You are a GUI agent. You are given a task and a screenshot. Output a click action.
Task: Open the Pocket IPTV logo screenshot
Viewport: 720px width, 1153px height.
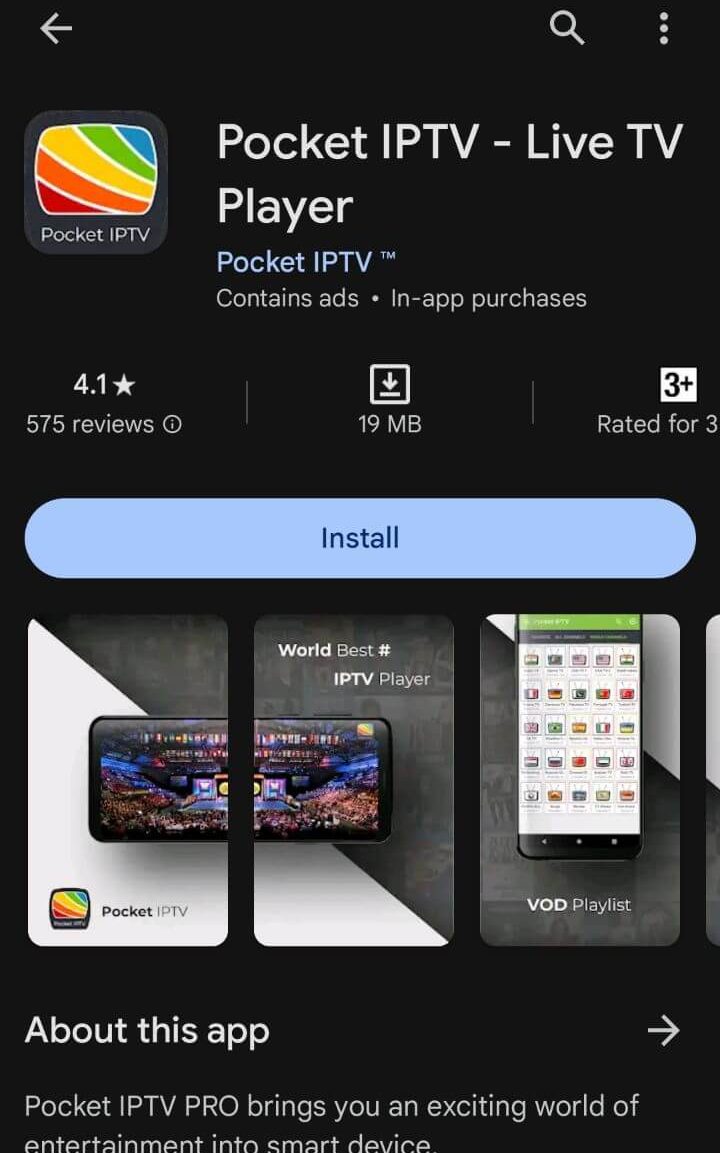(x=128, y=780)
